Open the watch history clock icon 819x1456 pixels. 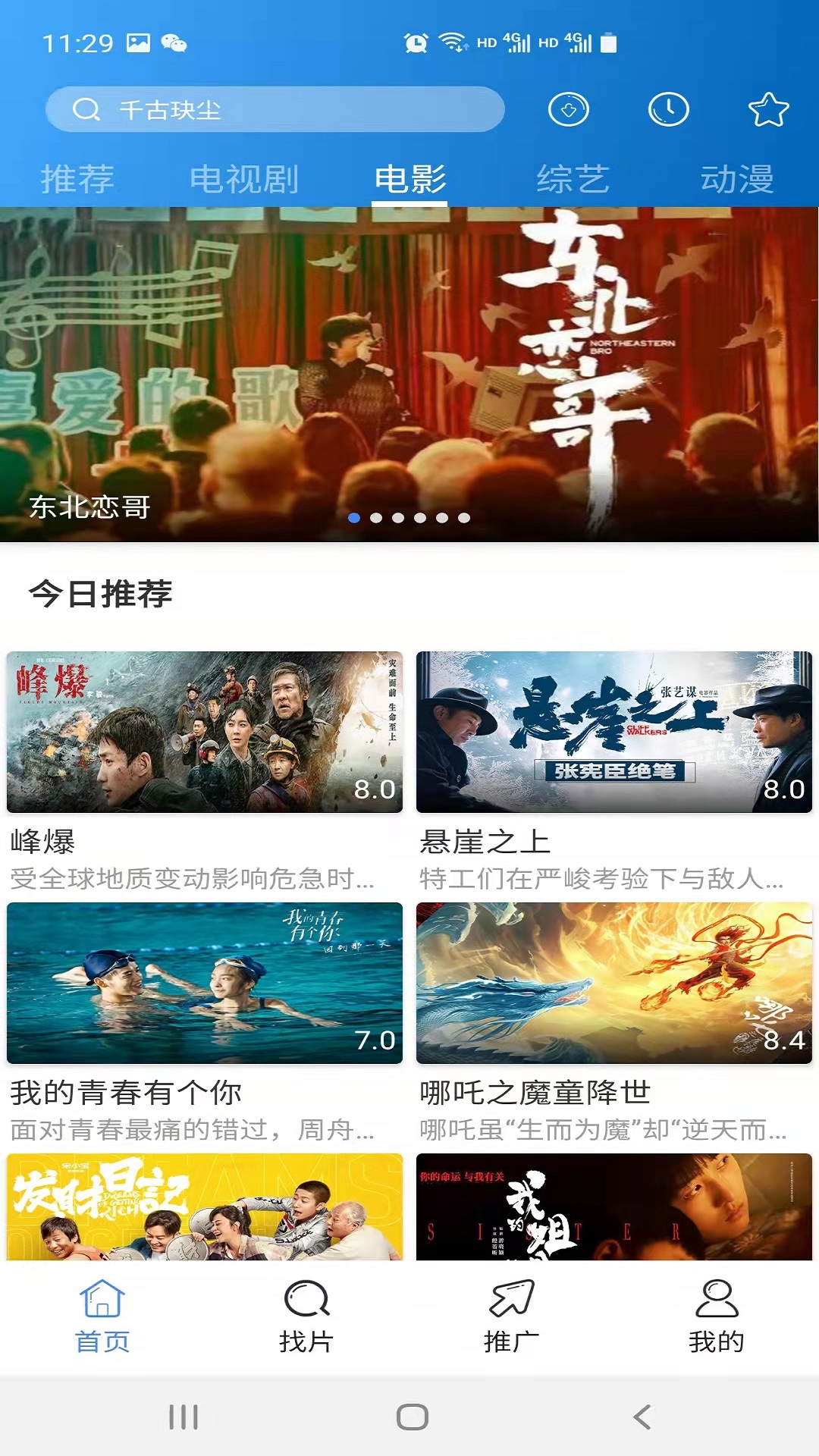tap(668, 110)
